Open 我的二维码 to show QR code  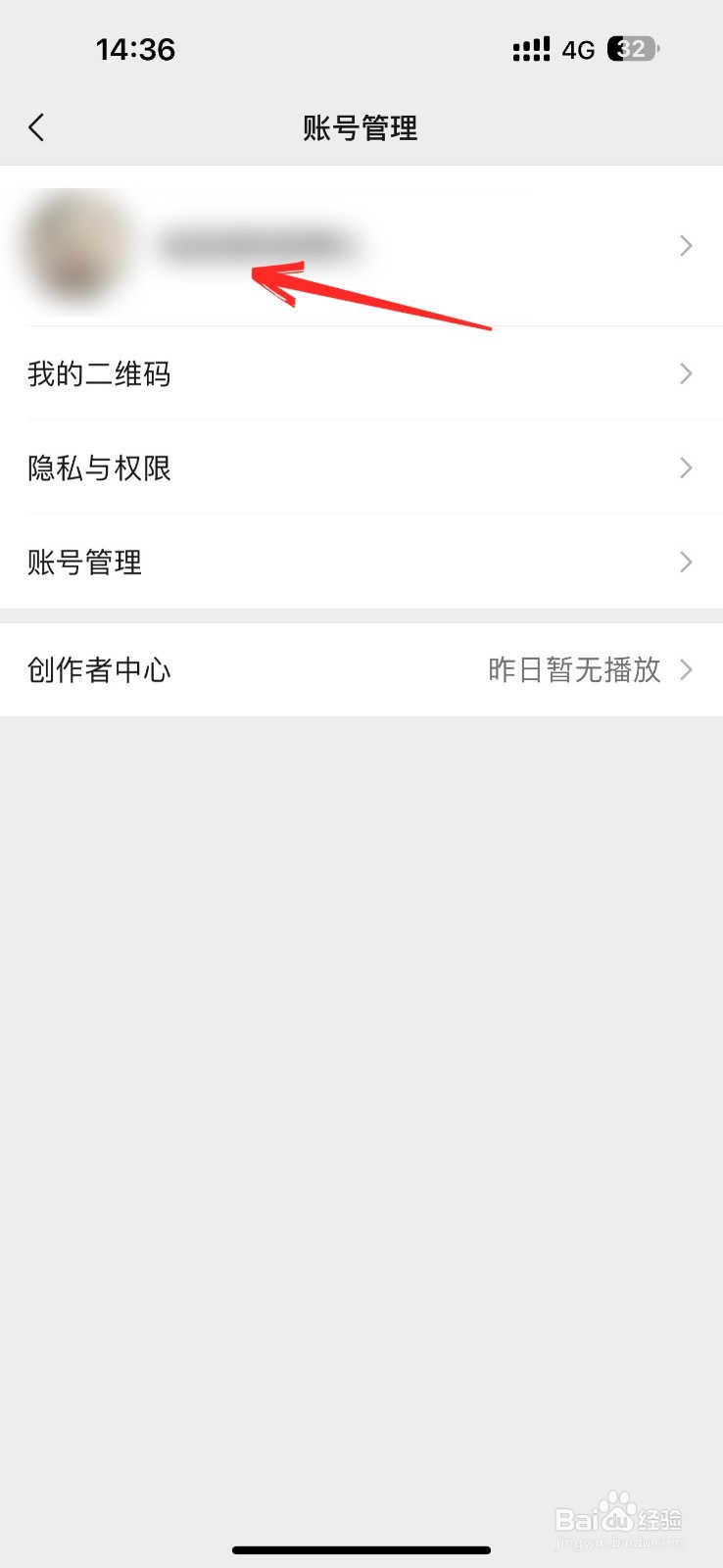point(99,373)
